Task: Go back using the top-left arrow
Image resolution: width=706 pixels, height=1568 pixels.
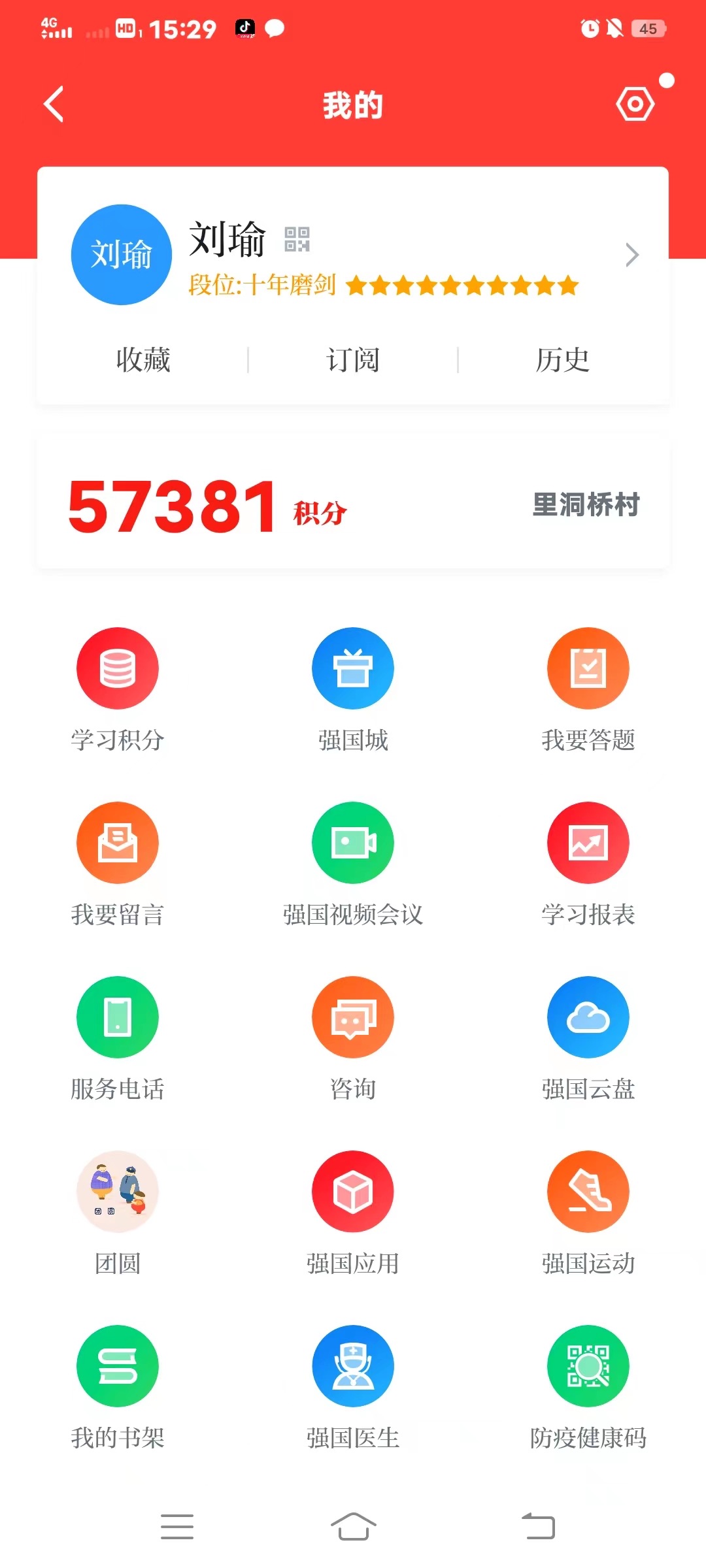Action: click(x=54, y=105)
